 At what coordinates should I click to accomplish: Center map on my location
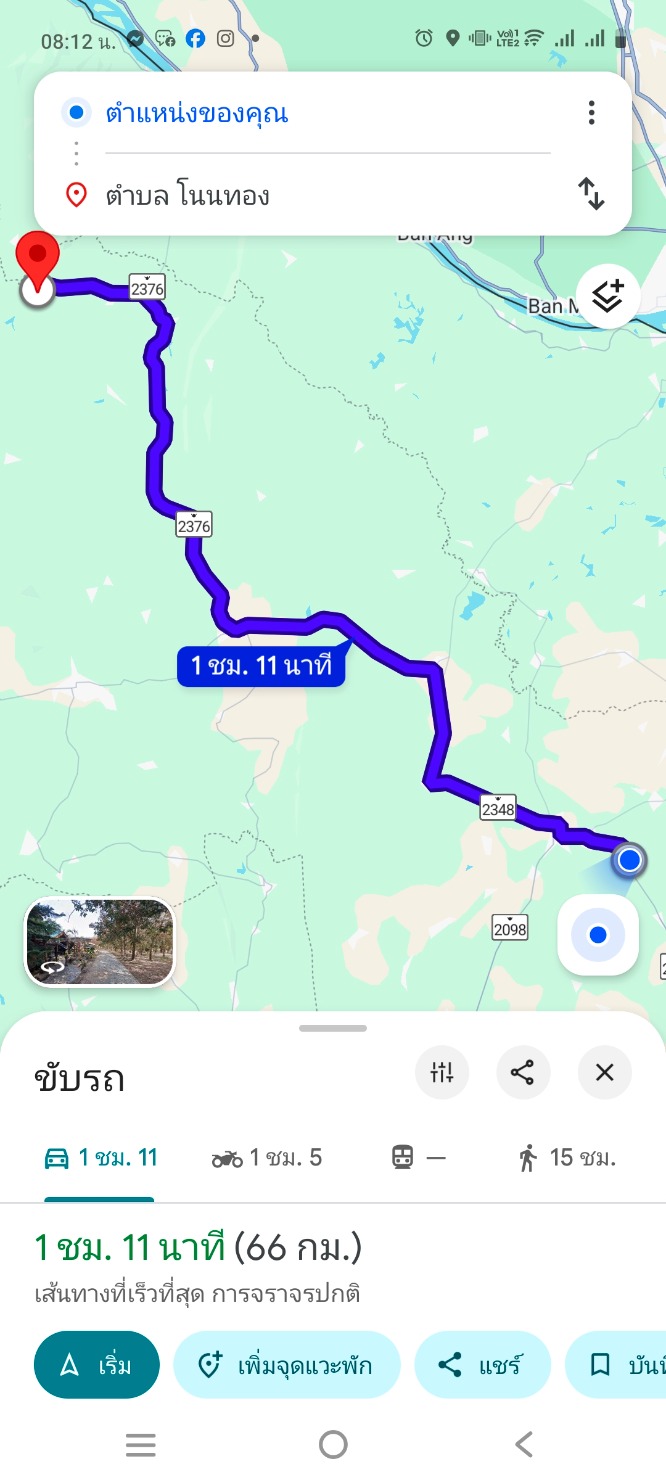coord(598,935)
